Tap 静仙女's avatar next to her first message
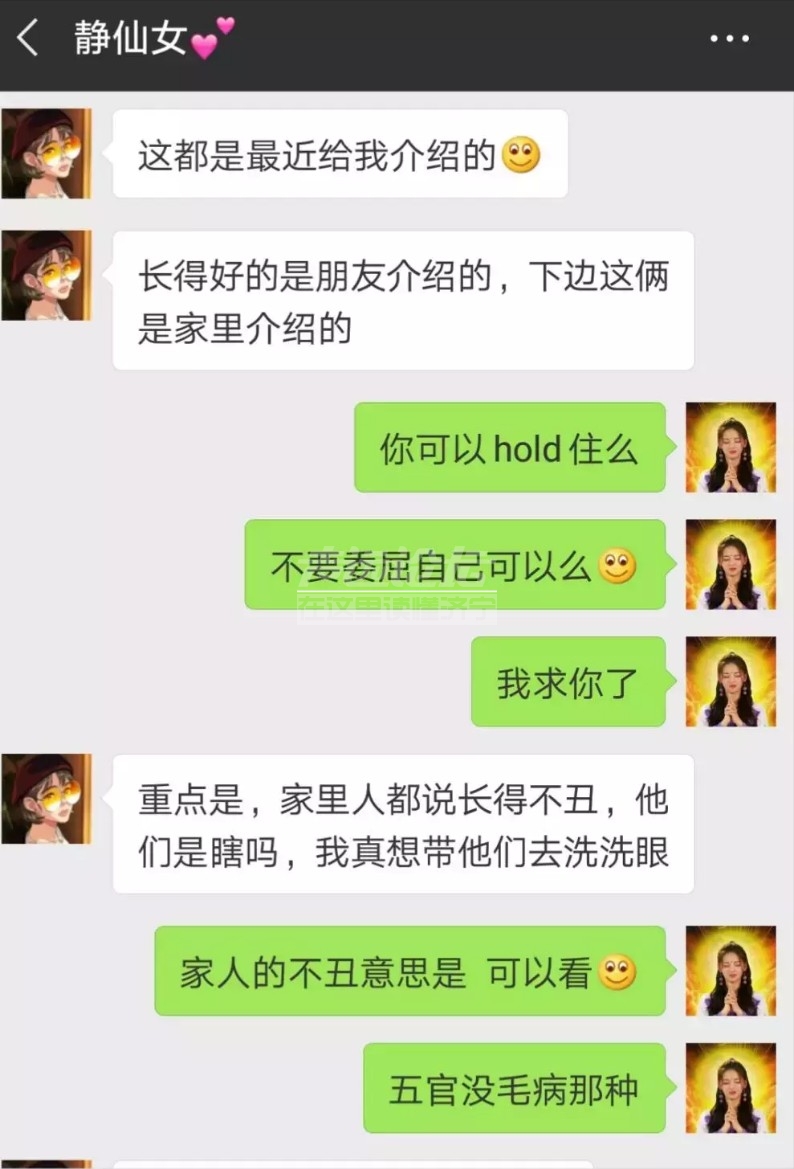 pyautogui.click(x=47, y=152)
